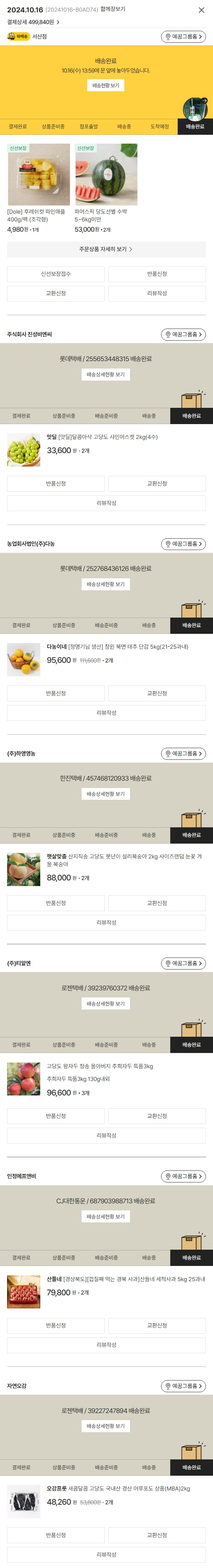Image resolution: width=213 pixels, height=1568 pixels.
Task: Expand 주문상품 자세히 보기
Action: click(x=106, y=249)
